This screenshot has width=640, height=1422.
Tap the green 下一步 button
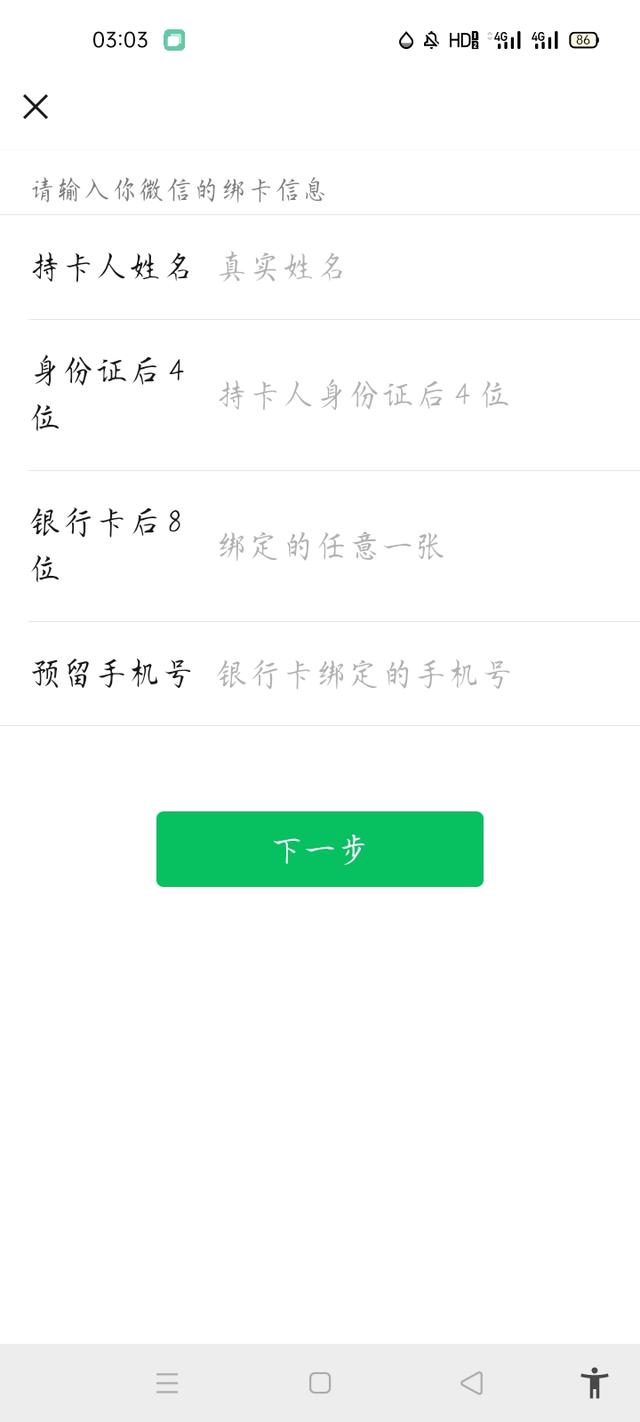click(x=320, y=849)
